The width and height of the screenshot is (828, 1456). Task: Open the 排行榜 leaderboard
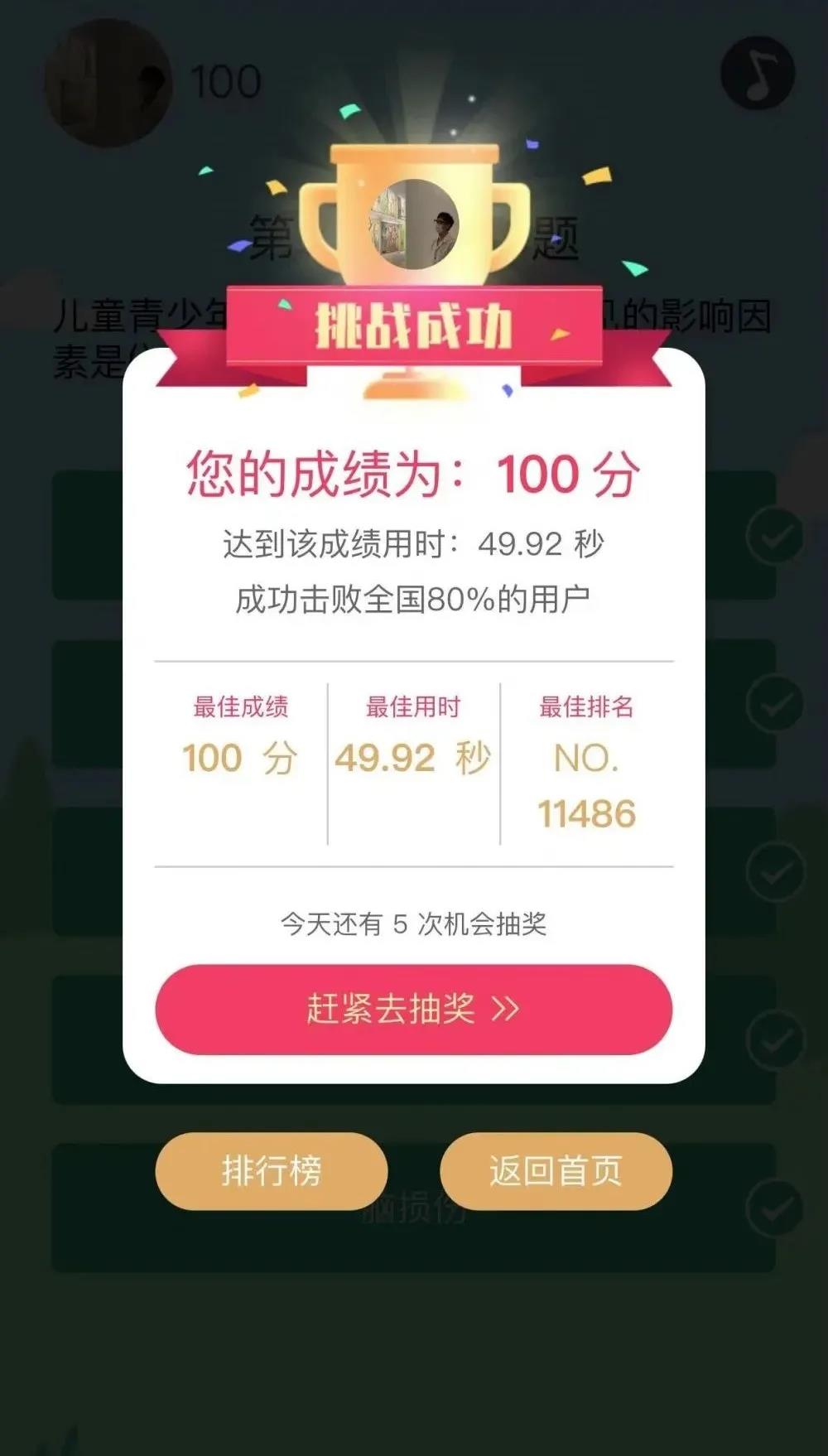coord(271,1170)
